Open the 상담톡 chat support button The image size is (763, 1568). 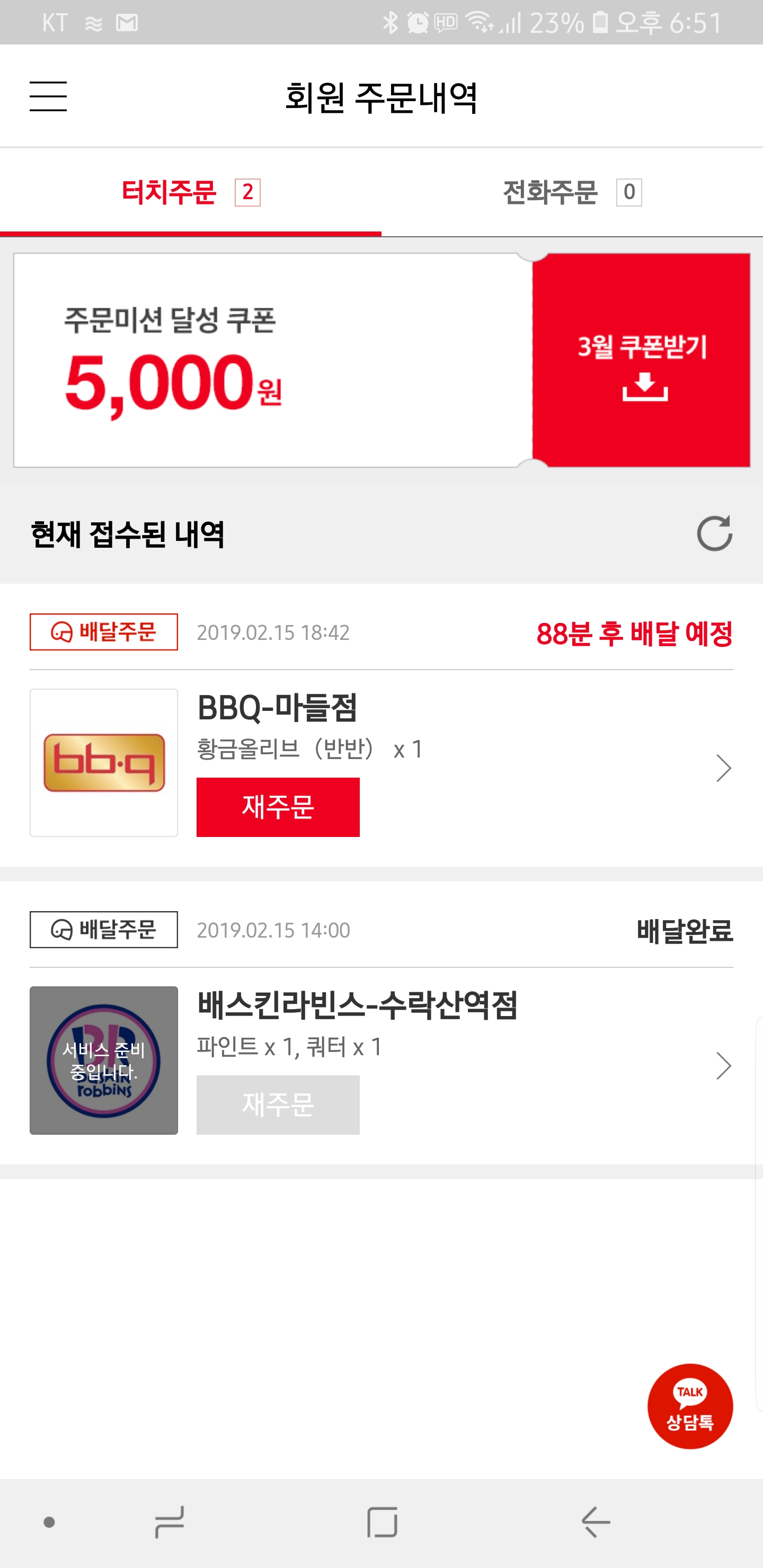point(689,1405)
